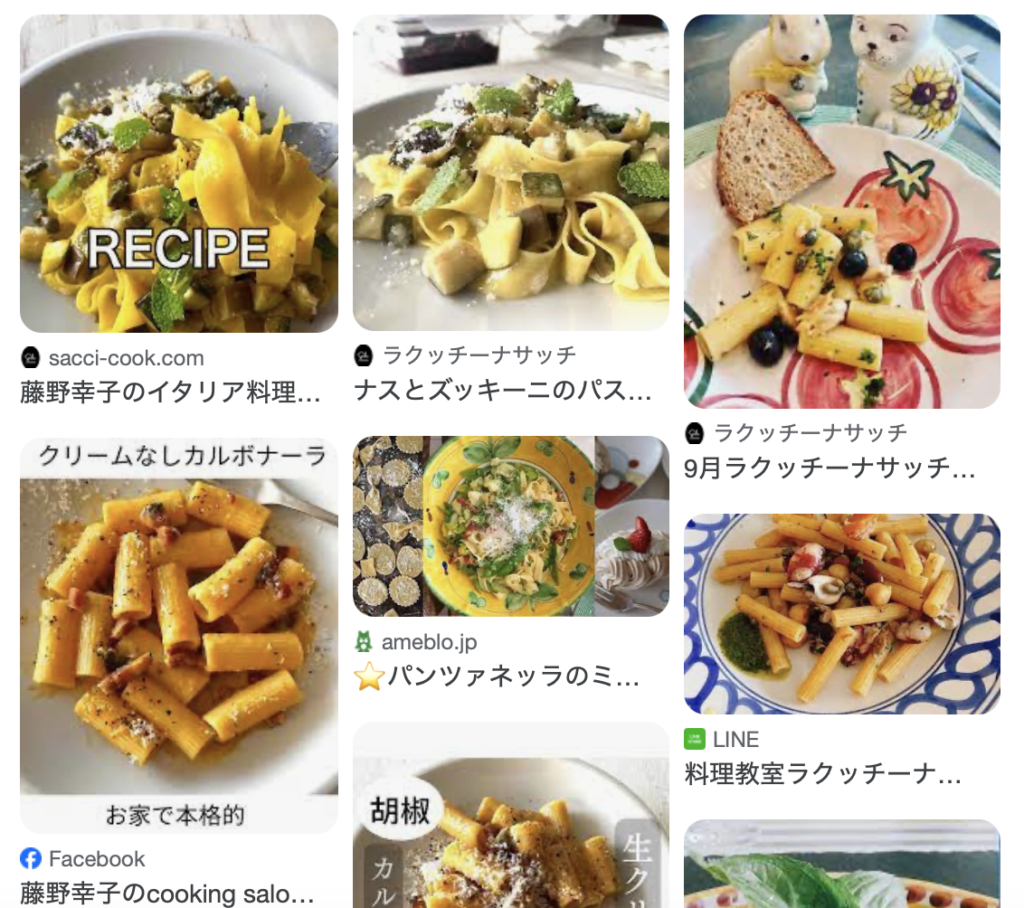Open the basil leaf image
The width and height of the screenshot is (1024, 908).
(842, 866)
